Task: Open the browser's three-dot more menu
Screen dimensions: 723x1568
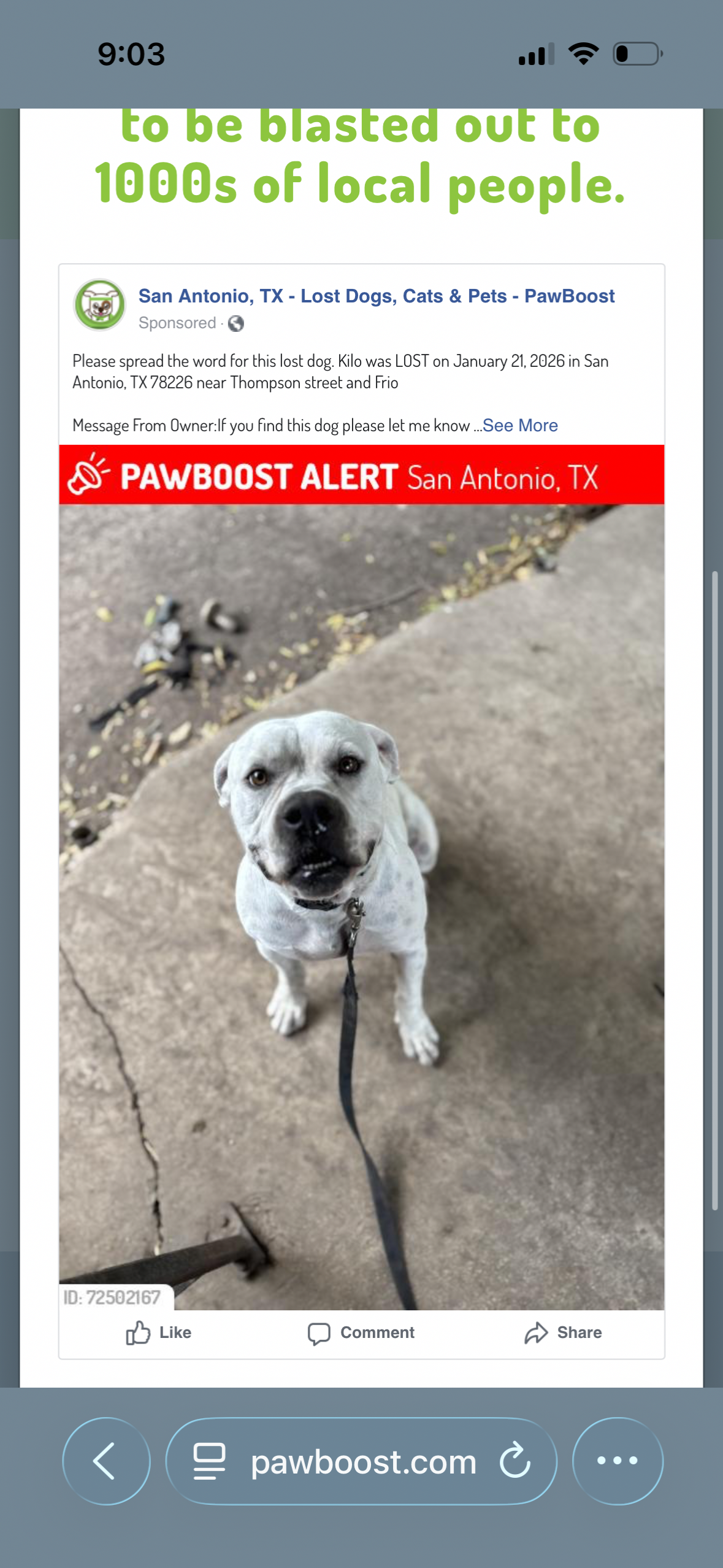Action: coord(617,1461)
